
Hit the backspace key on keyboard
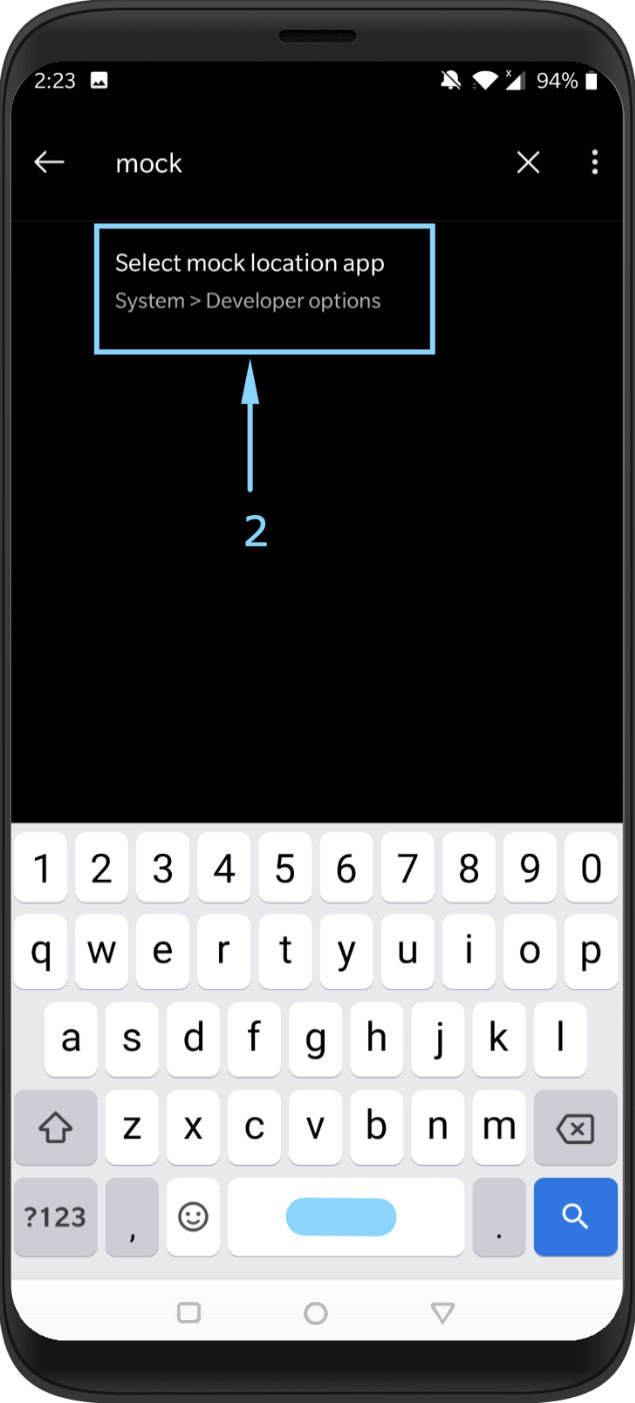pos(575,1128)
